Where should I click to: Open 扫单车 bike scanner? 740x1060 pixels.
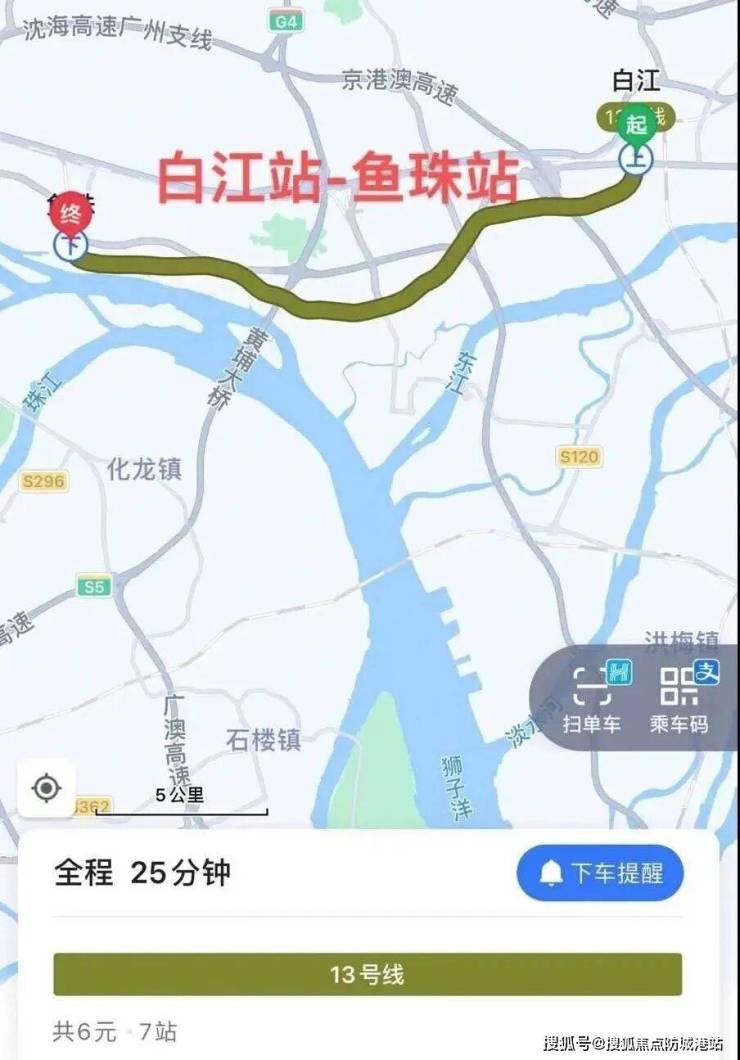coord(592,698)
